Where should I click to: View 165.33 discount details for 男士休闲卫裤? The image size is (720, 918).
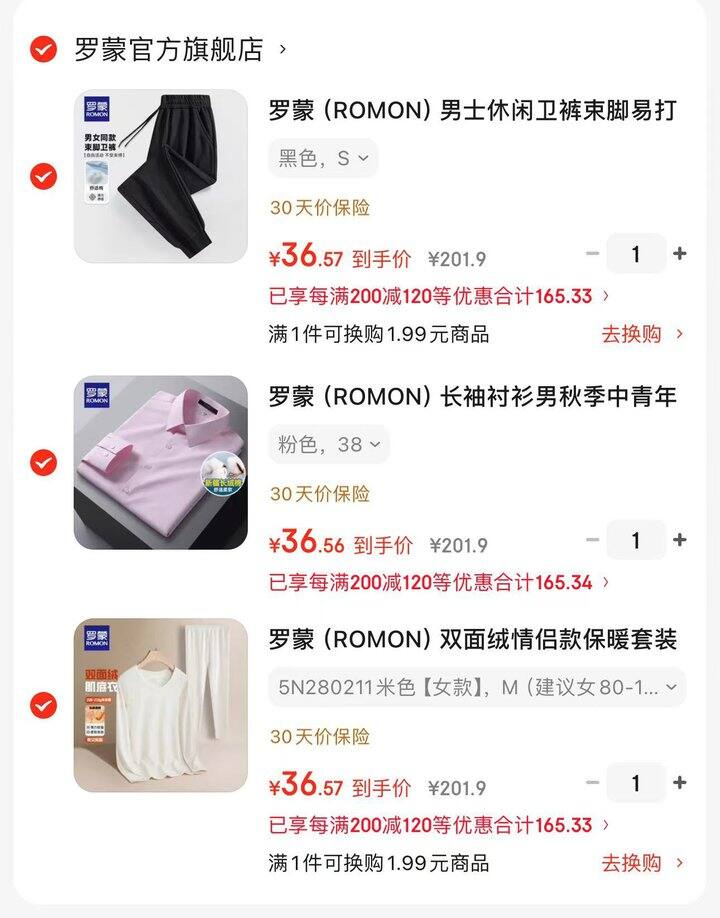[440, 296]
